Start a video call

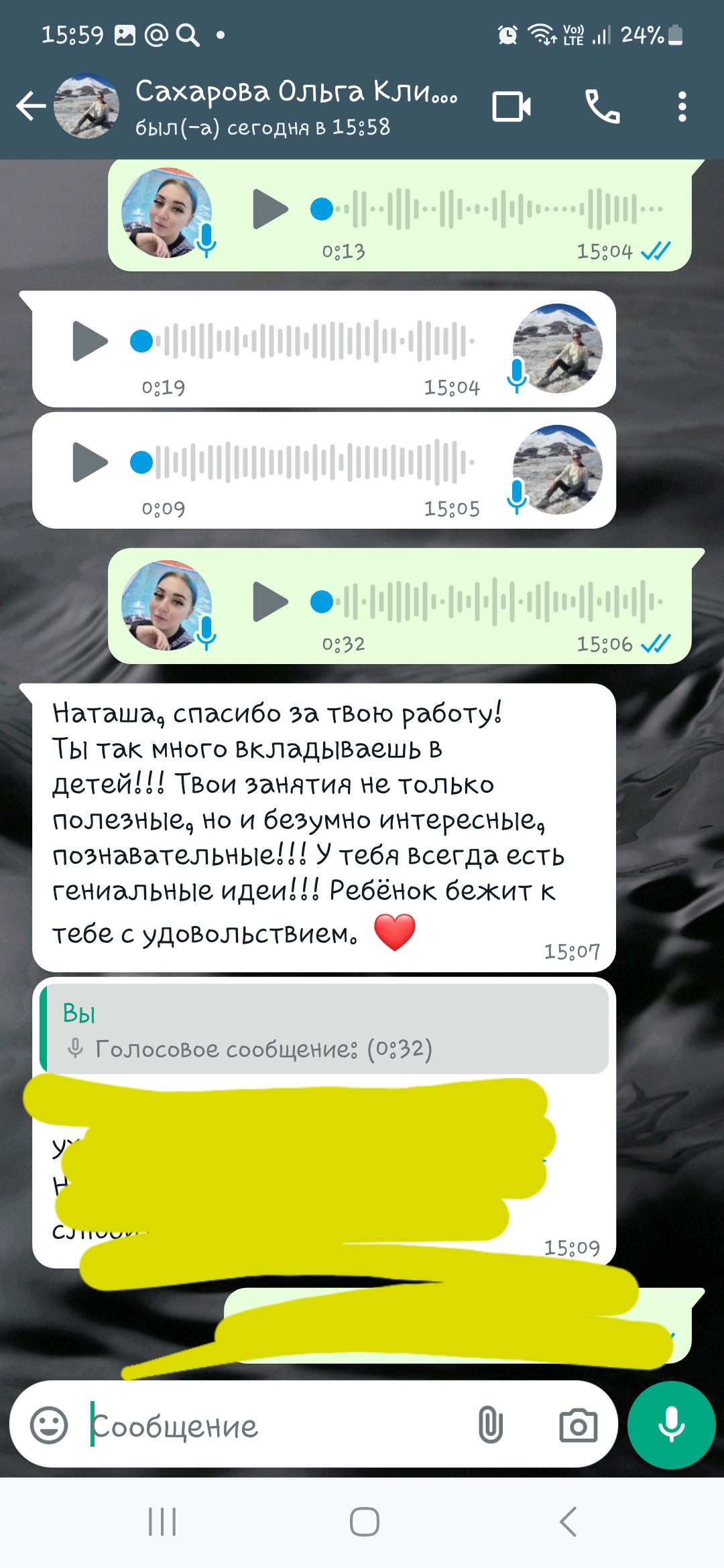511,107
